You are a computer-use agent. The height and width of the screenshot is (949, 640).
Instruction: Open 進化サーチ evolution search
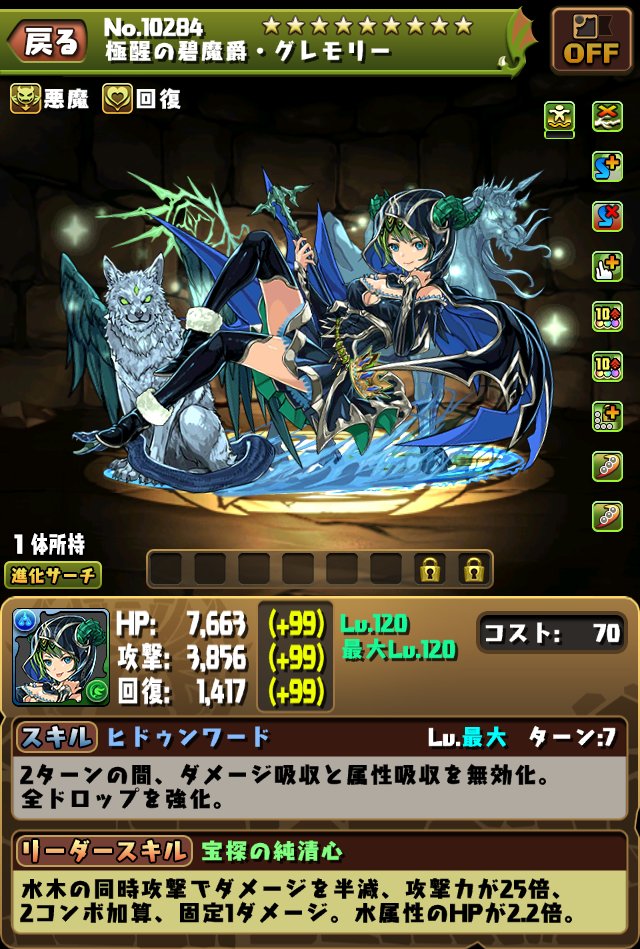tap(56, 575)
